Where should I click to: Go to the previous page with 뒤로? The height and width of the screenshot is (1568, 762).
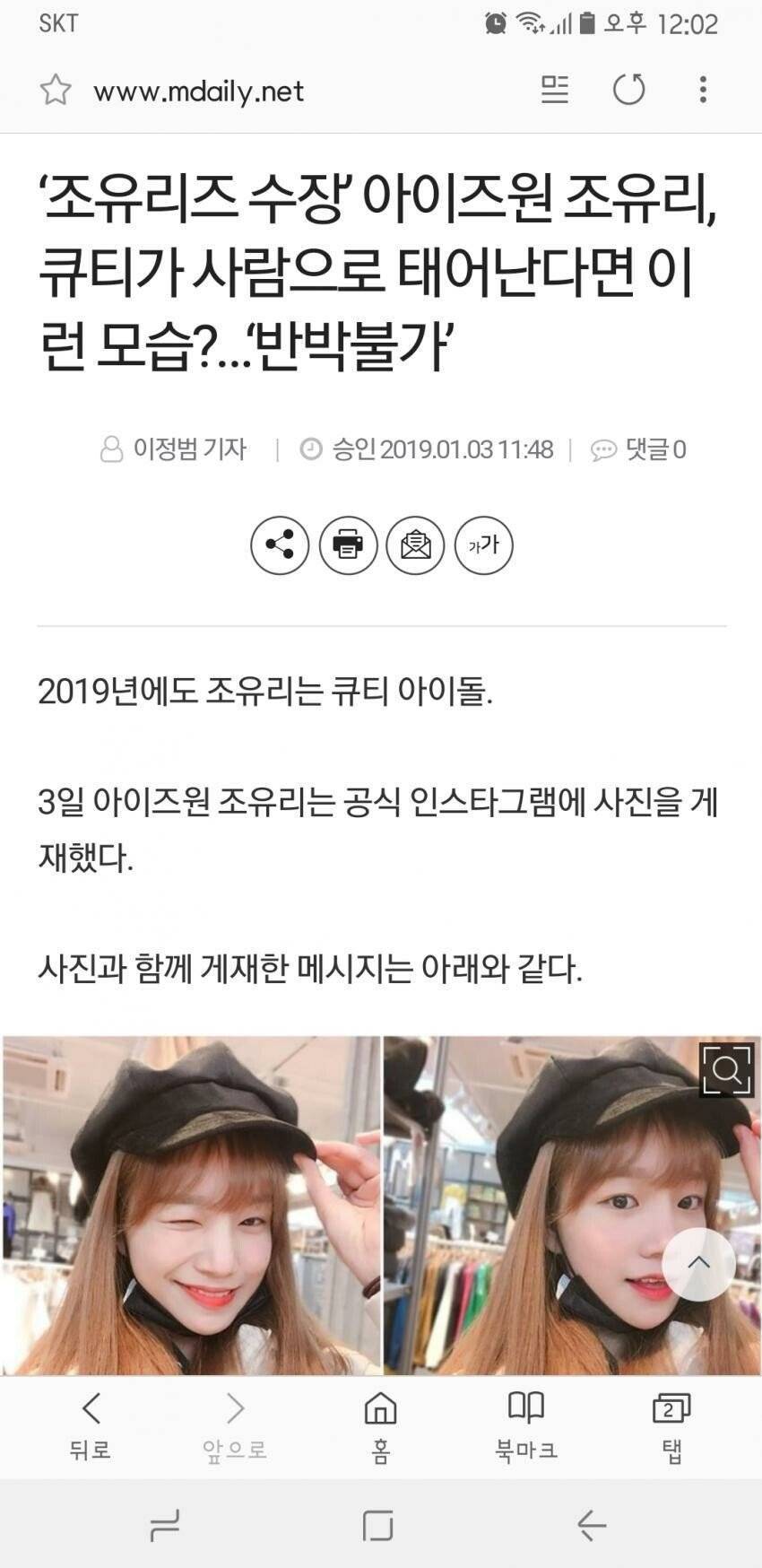coord(91,1425)
